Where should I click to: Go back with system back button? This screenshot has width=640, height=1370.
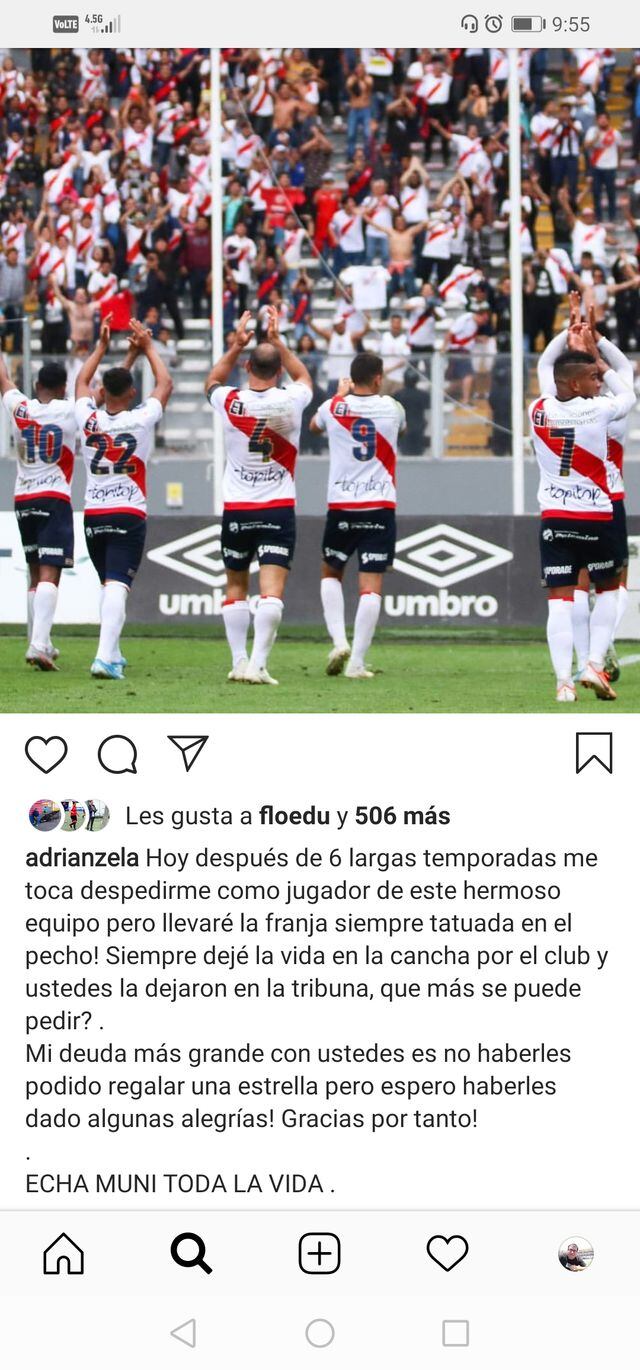coord(183,1333)
